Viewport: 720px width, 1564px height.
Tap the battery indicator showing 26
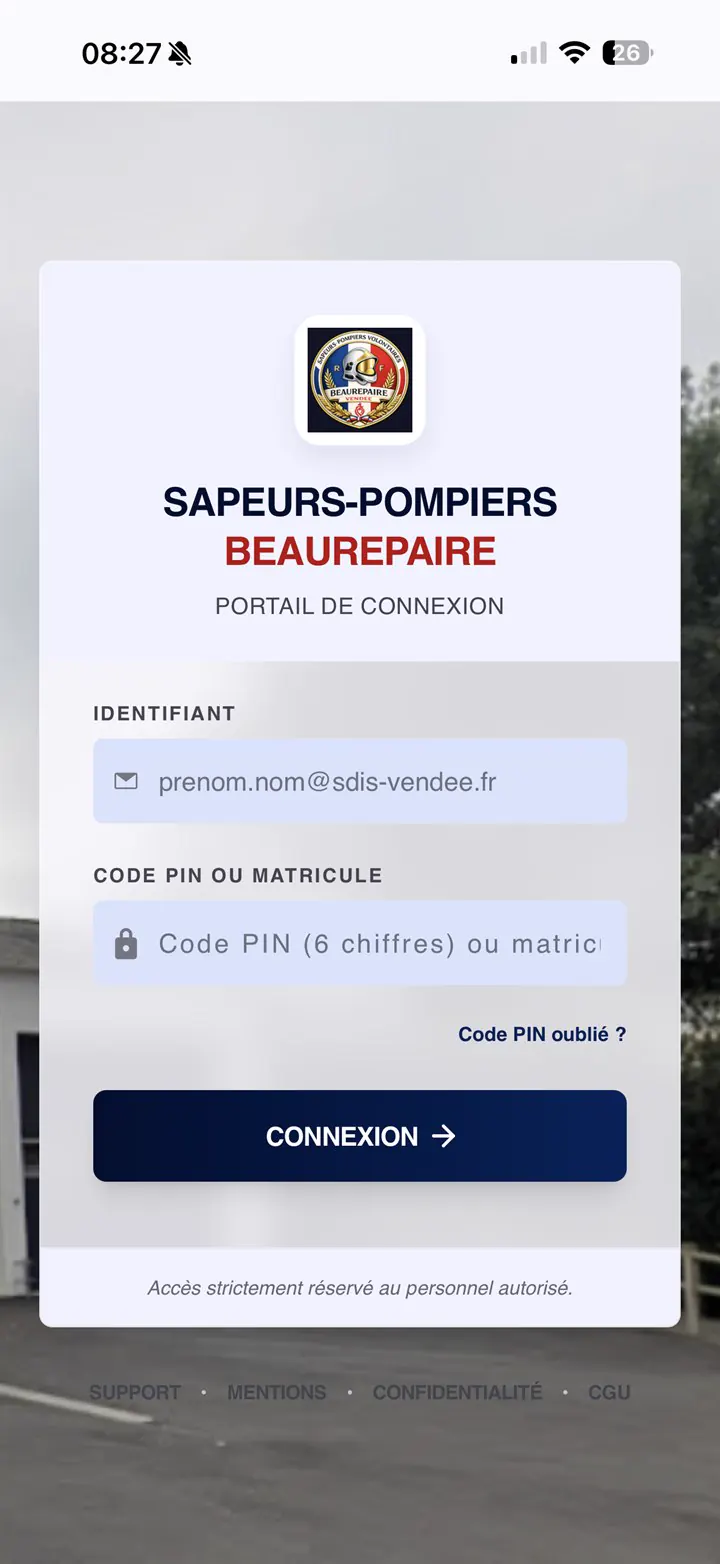point(627,52)
